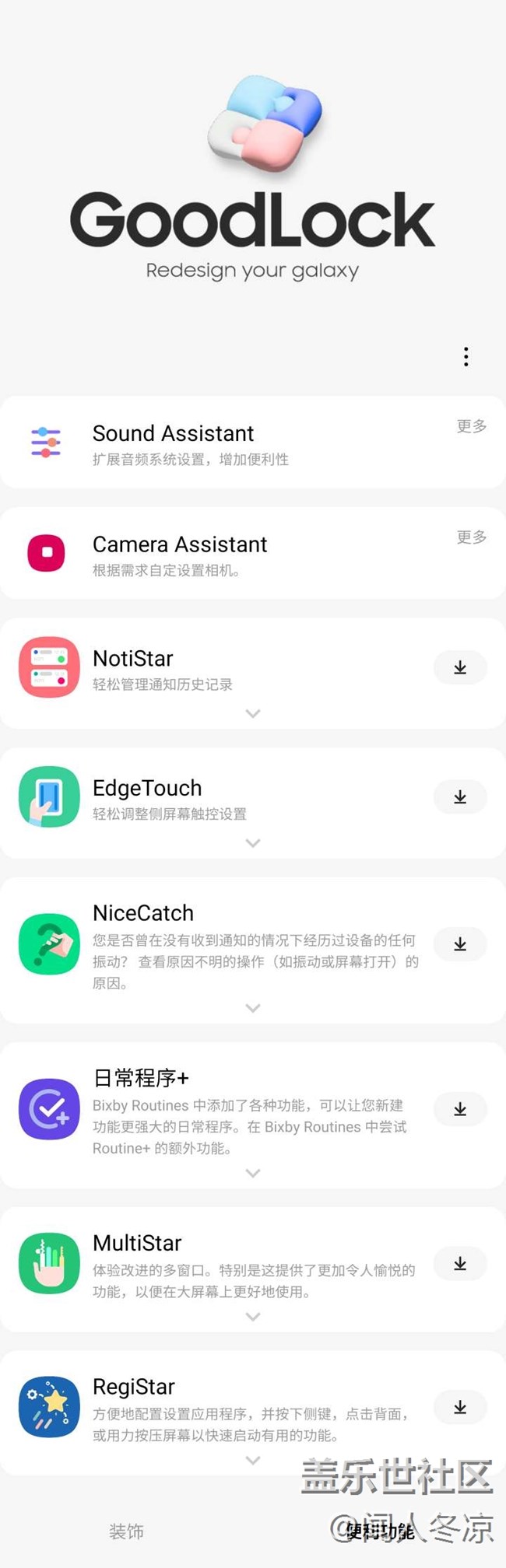Download 日常程序+
Screen dimensions: 506x1568
tap(460, 1109)
